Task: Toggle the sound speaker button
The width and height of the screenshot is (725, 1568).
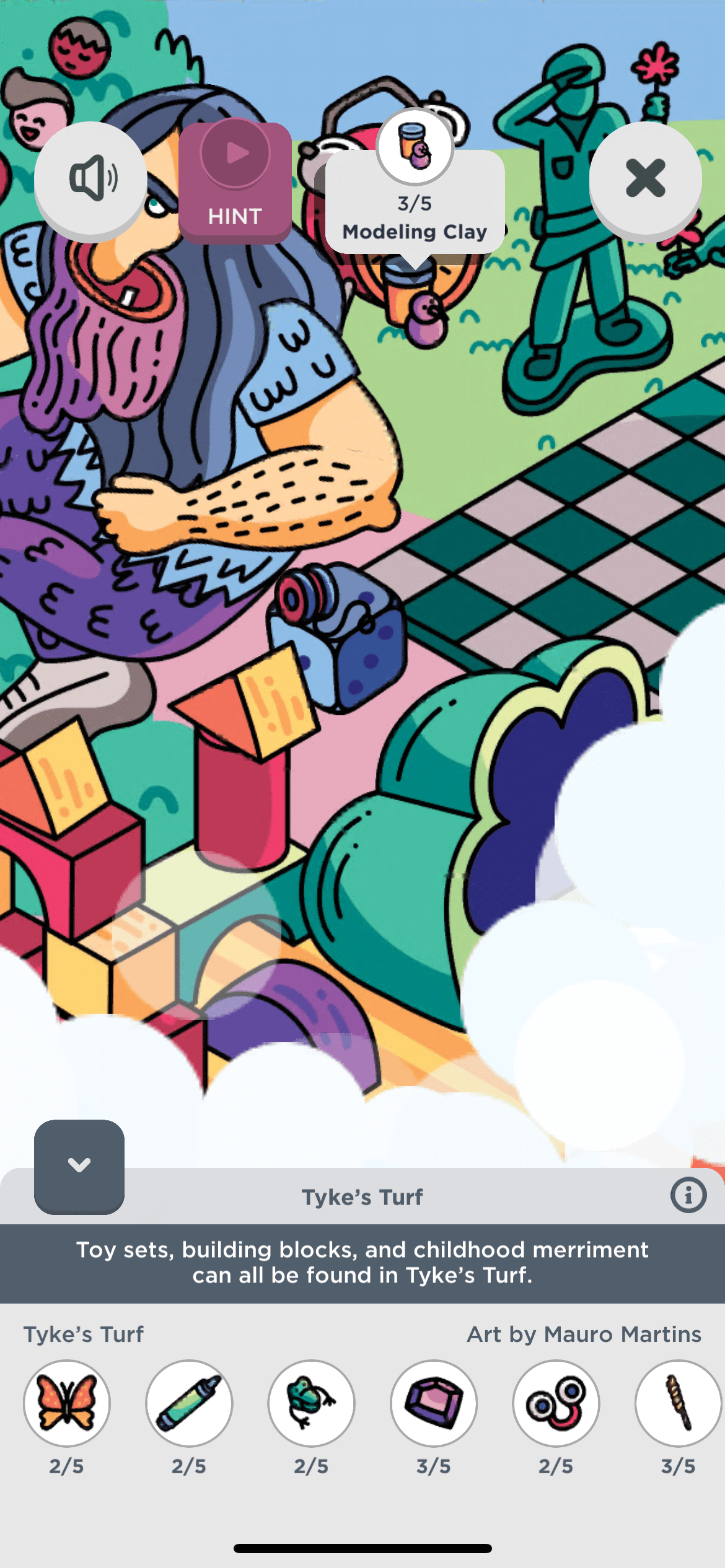Action: [x=91, y=178]
